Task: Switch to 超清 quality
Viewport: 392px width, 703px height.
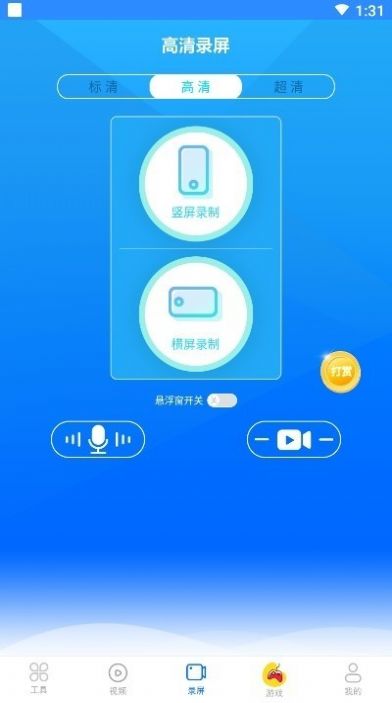Action: pyautogui.click(x=288, y=87)
